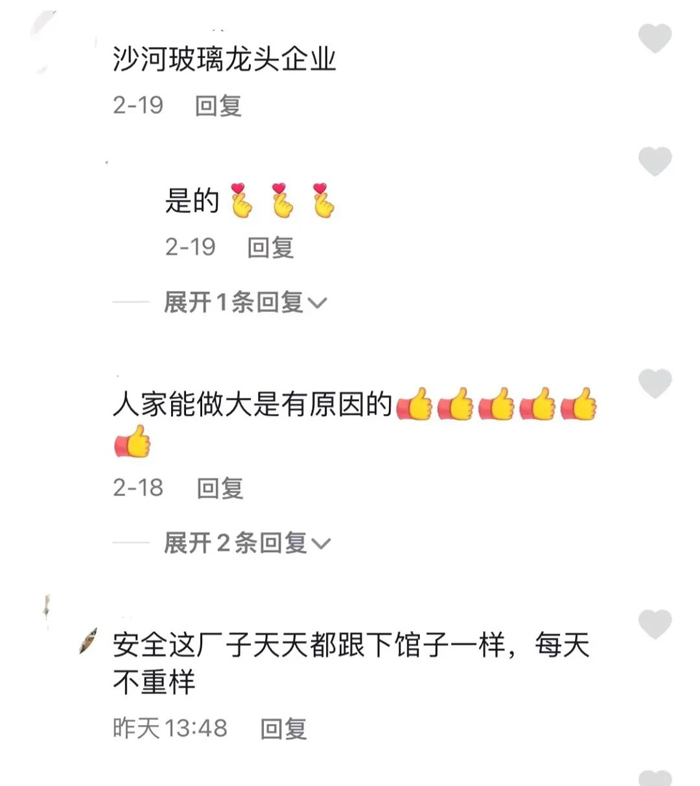The height and width of the screenshot is (786, 700).
Task: Like the 安全这厂子天天都跟下馆子一样 comment
Action: pyautogui.click(x=655, y=625)
